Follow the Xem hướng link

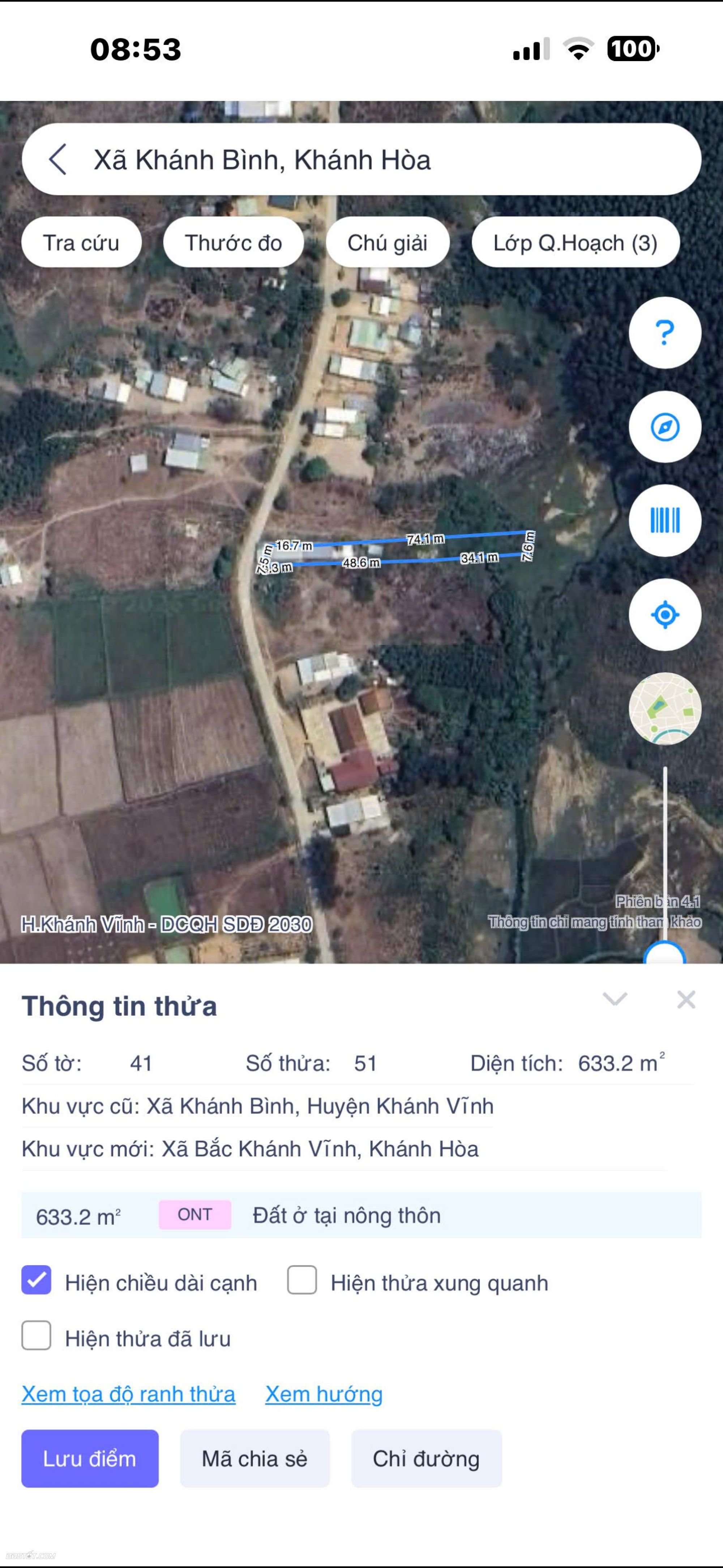tap(324, 1394)
